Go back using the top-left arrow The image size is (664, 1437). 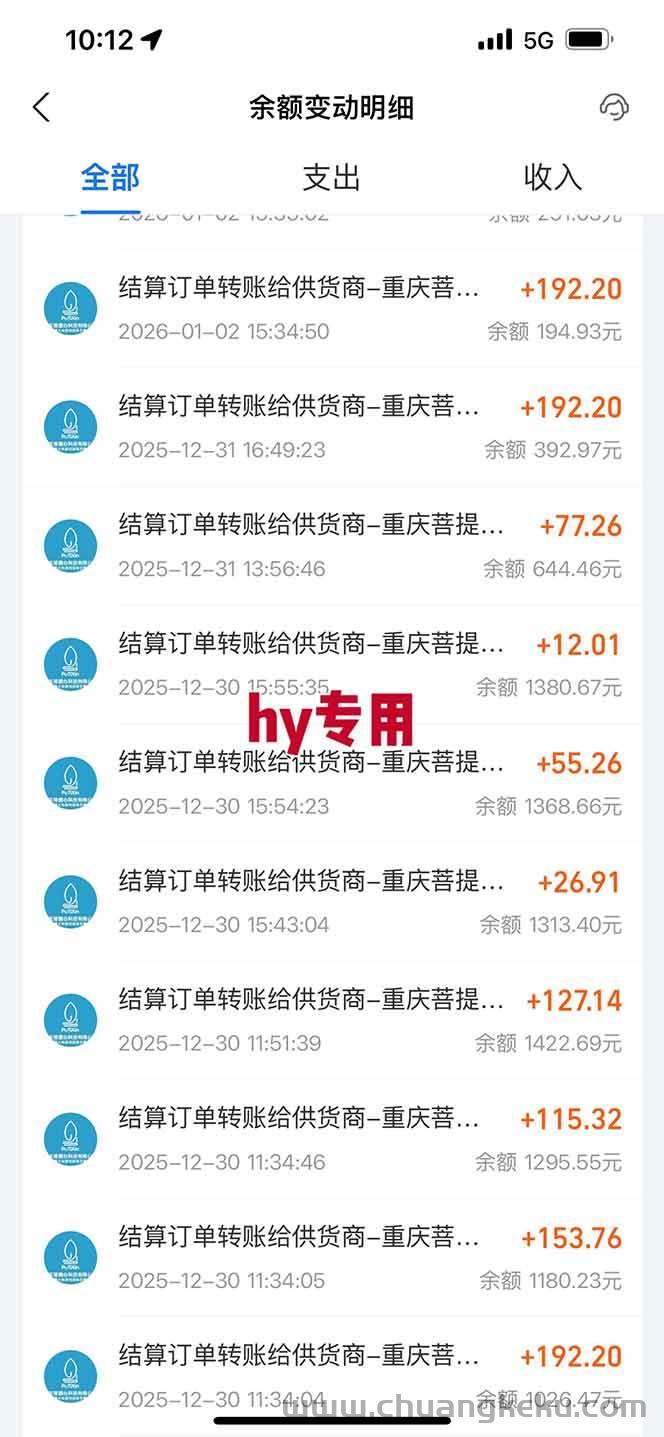(x=41, y=107)
